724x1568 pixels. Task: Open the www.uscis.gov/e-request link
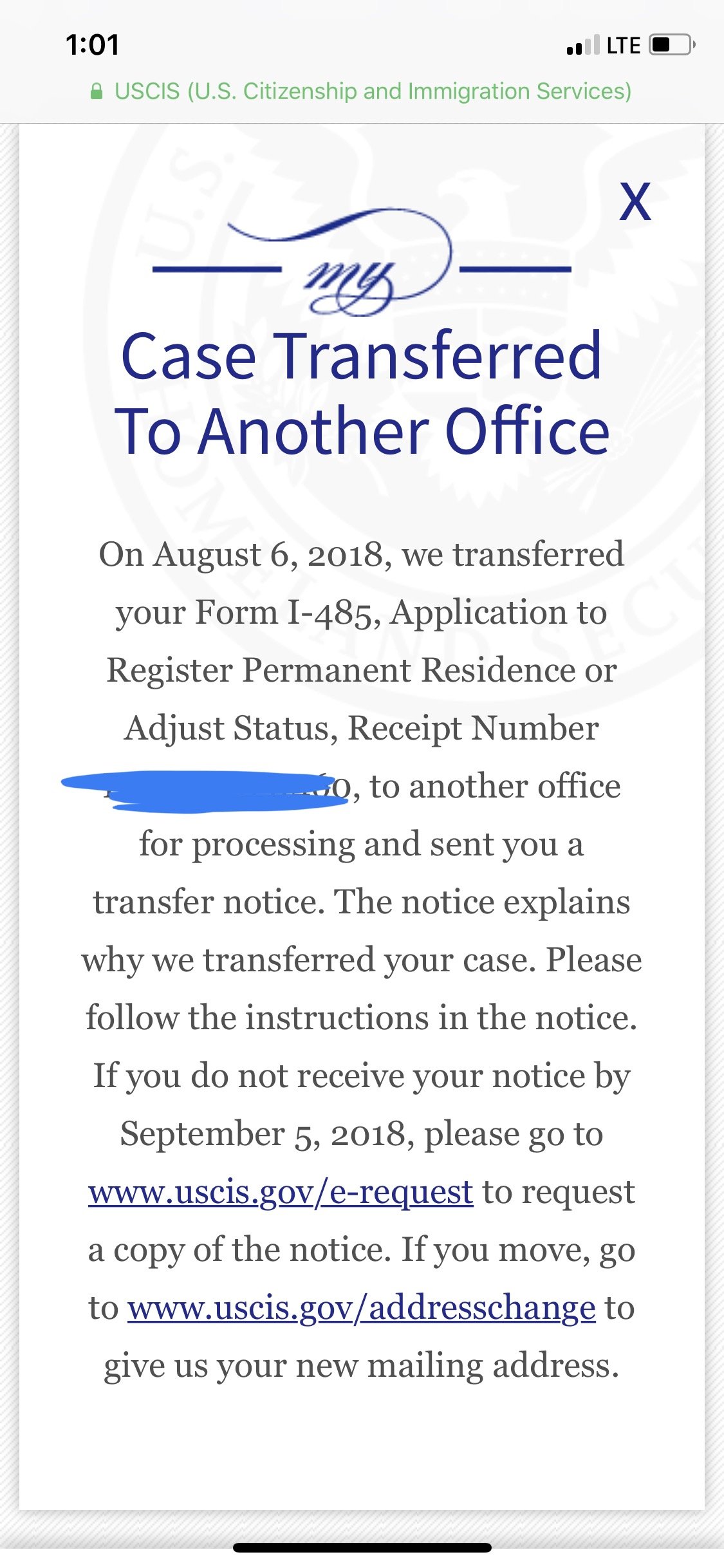click(281, 1192)
